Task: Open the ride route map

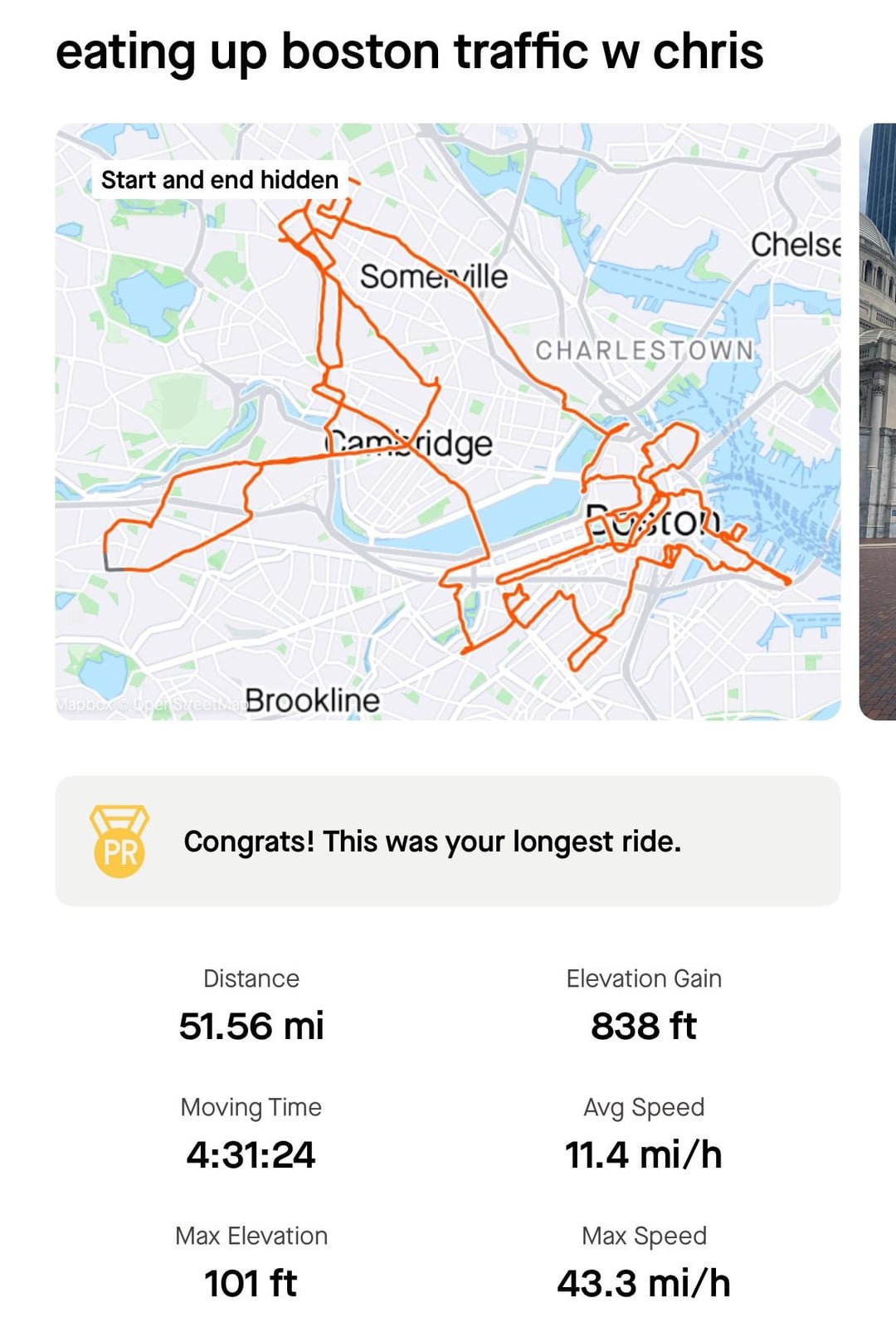Action: [448, 422]
